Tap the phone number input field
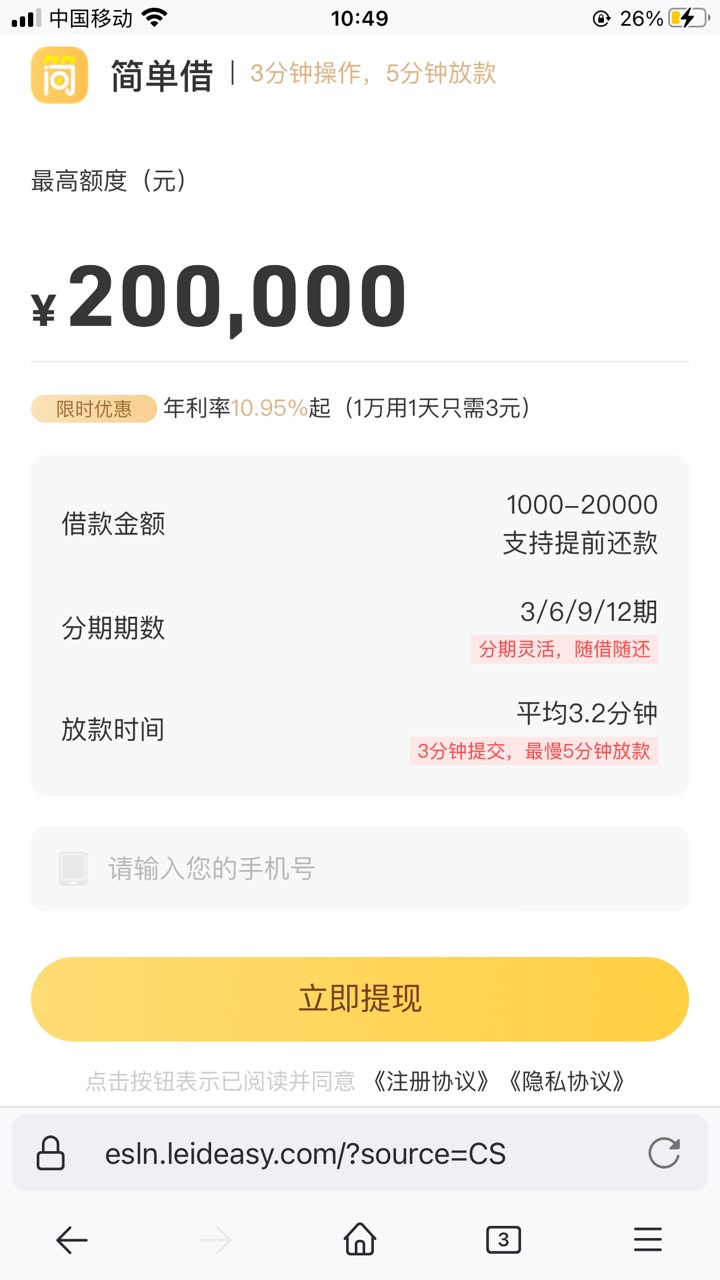This screenshot has width=720, height=1280. coord(360,868)
